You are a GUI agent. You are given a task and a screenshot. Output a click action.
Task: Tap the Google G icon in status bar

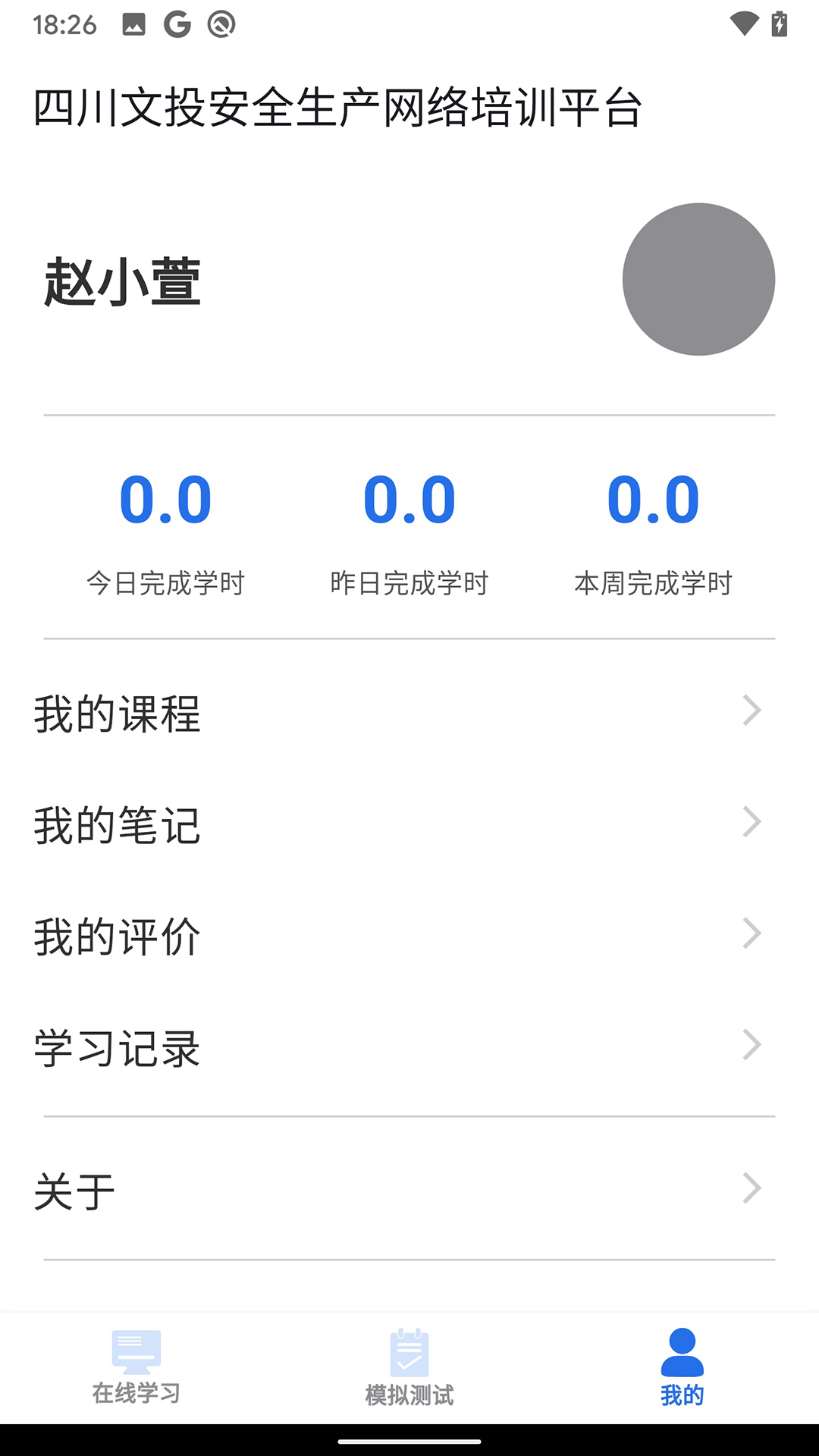[176, 24]
